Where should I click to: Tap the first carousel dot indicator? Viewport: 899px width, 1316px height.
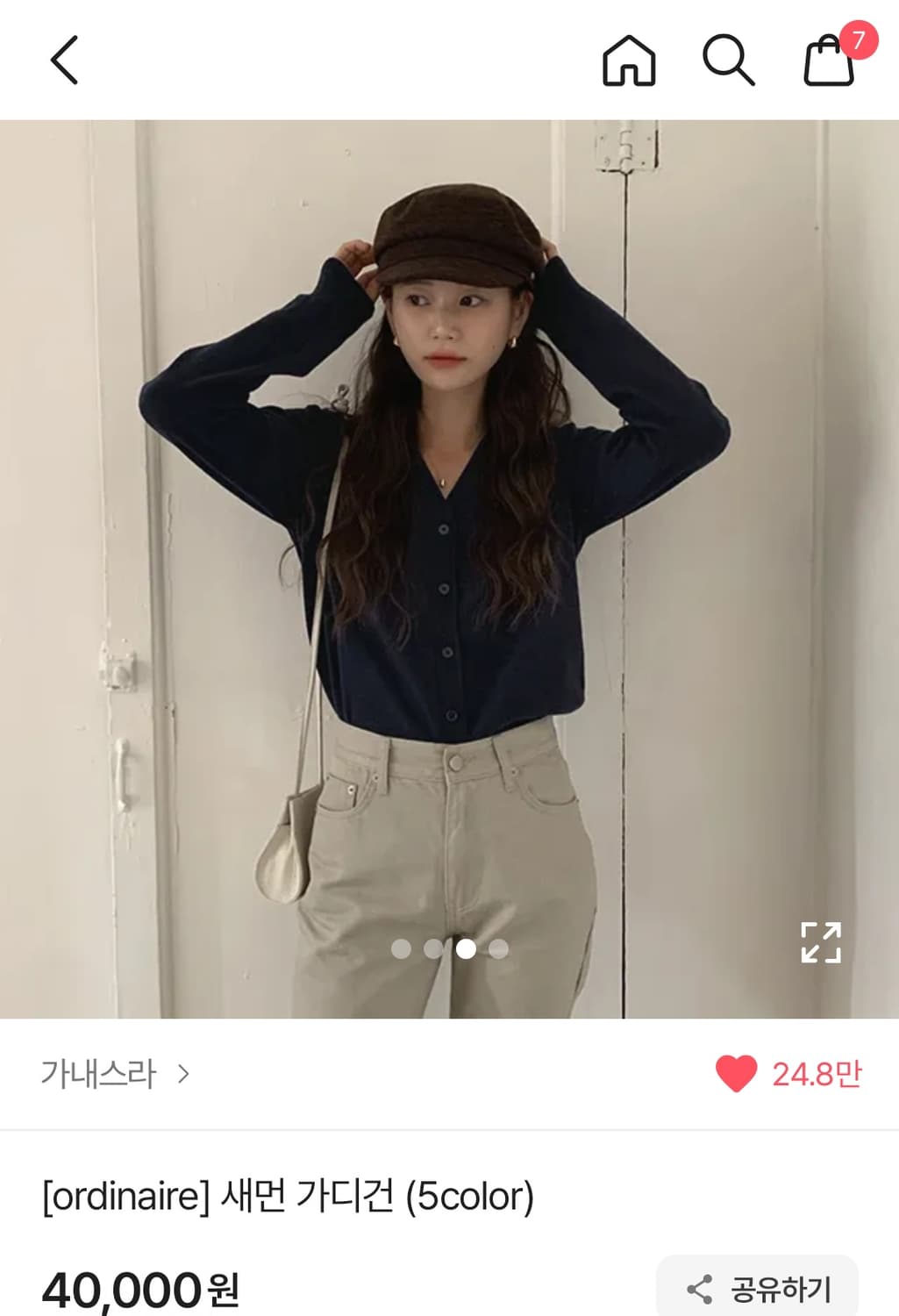(401, 950)
